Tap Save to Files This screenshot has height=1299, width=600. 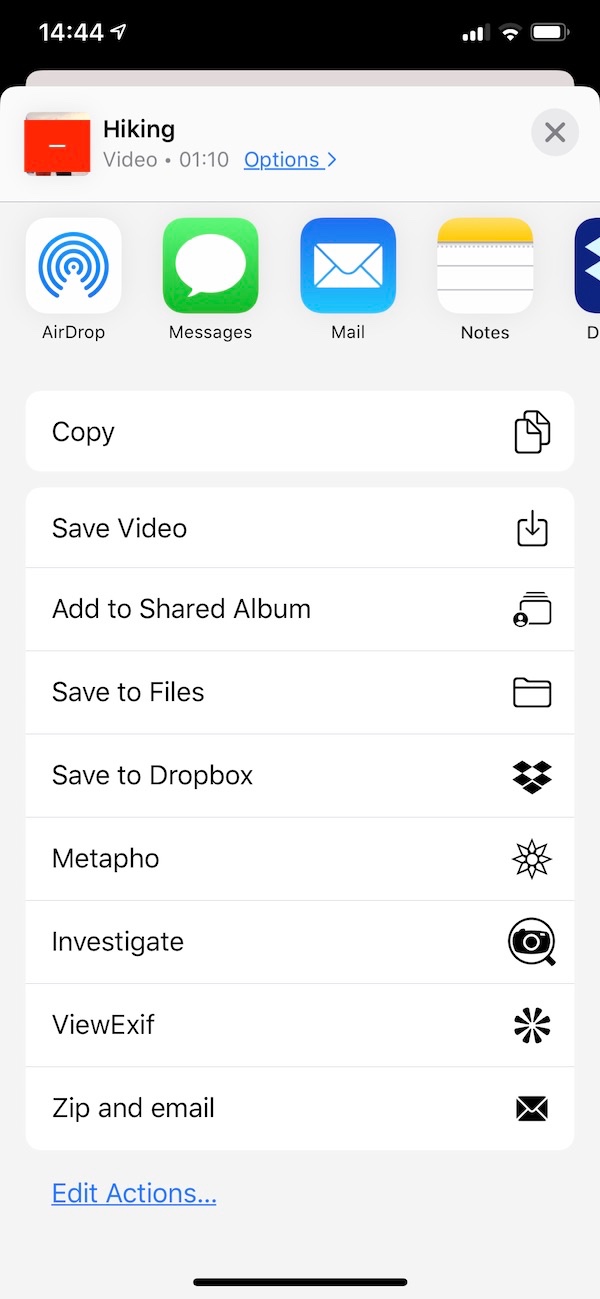300,692
